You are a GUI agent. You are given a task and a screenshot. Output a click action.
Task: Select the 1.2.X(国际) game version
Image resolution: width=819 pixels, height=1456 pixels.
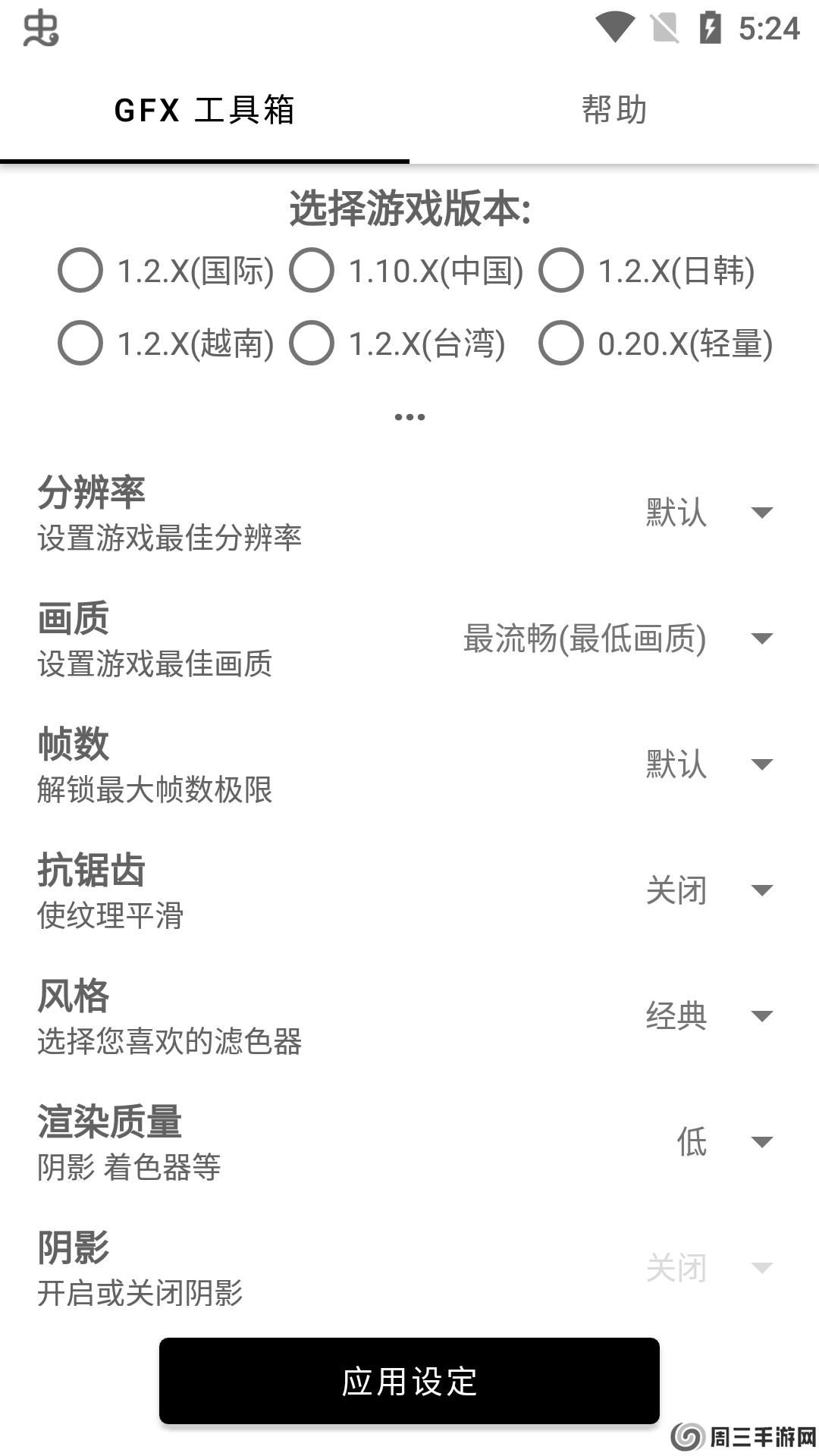coord(81,271)
